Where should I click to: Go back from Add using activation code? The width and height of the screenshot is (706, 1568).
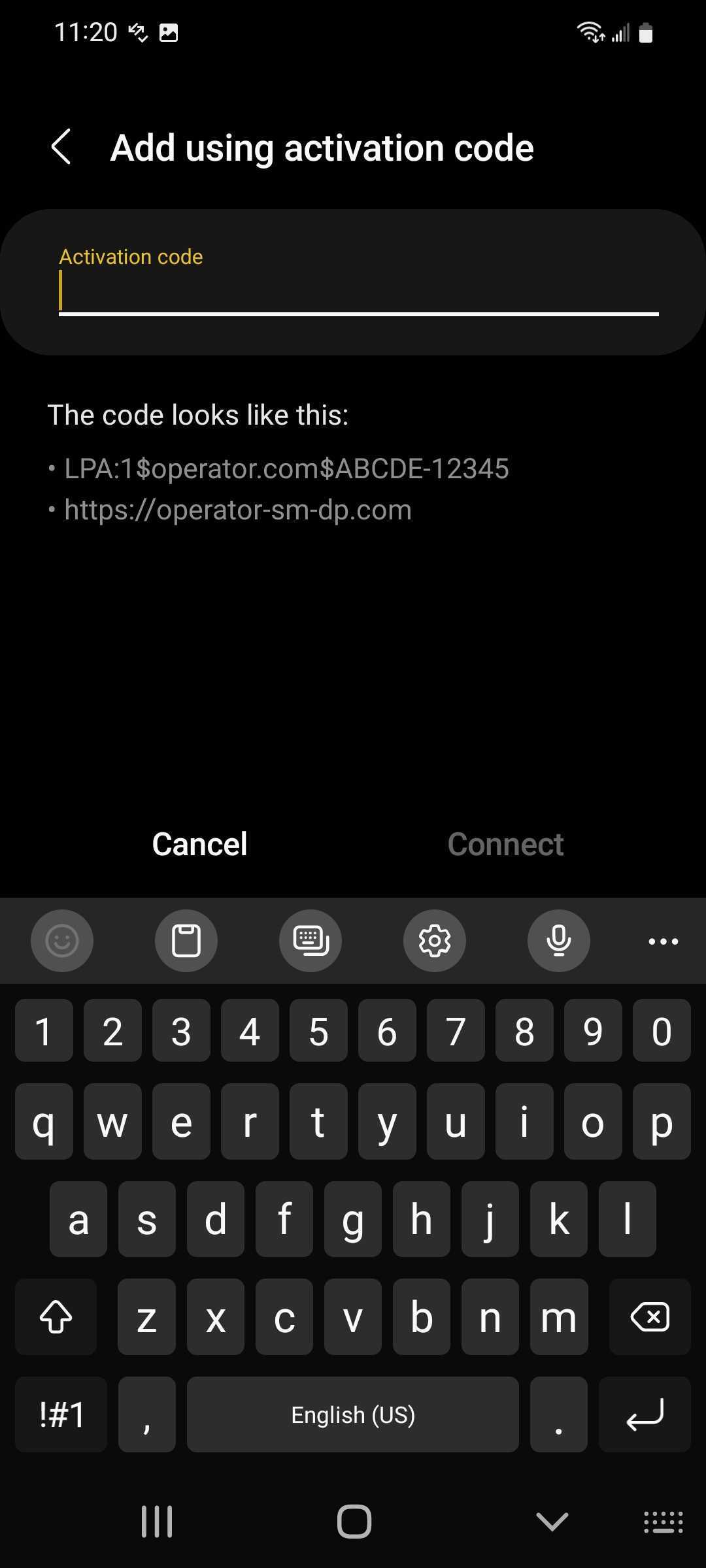click(x=61, y=147)
